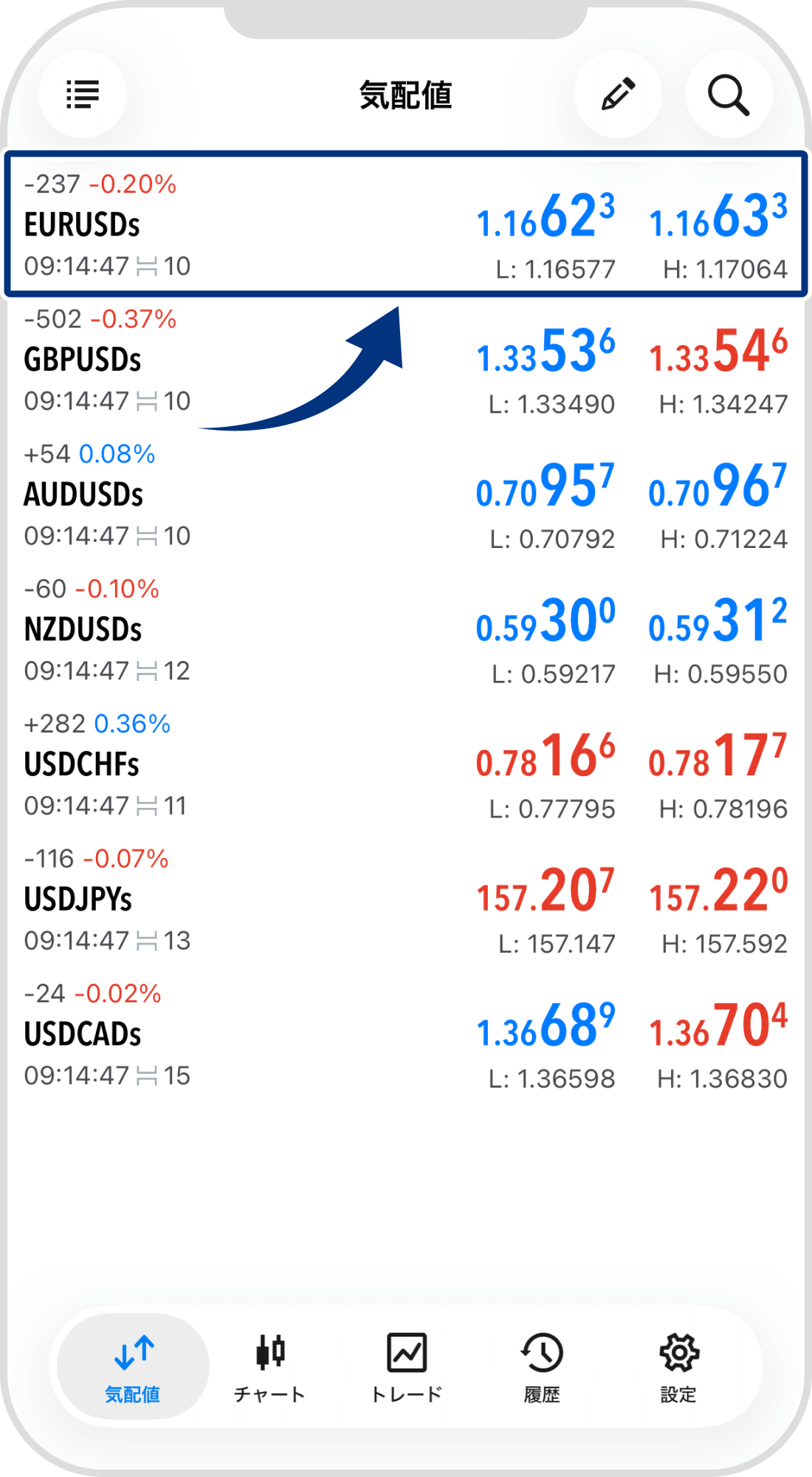This screenshot has width=812, height=1477.
Task: Tap the AUDUSDs quote row
Action: [406, 495]
